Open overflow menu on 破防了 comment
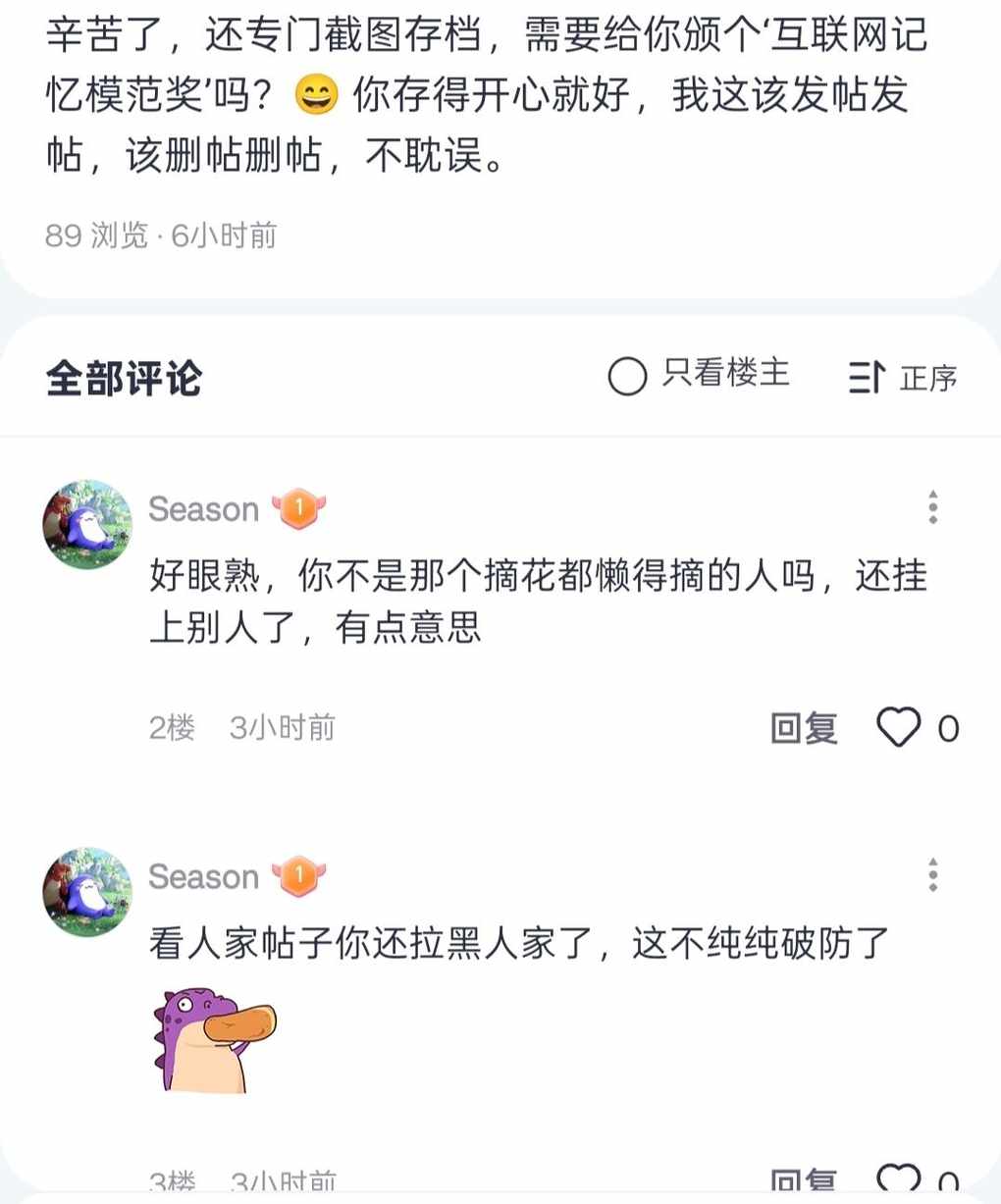This screenshot has width=1001, height=1204. click(932, 874)
